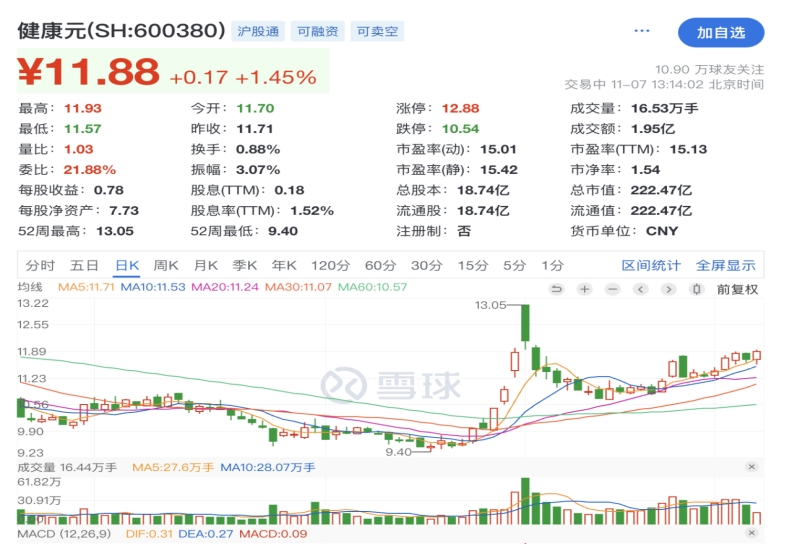Switch chart to 五日 view

click(x=84, y=265)
